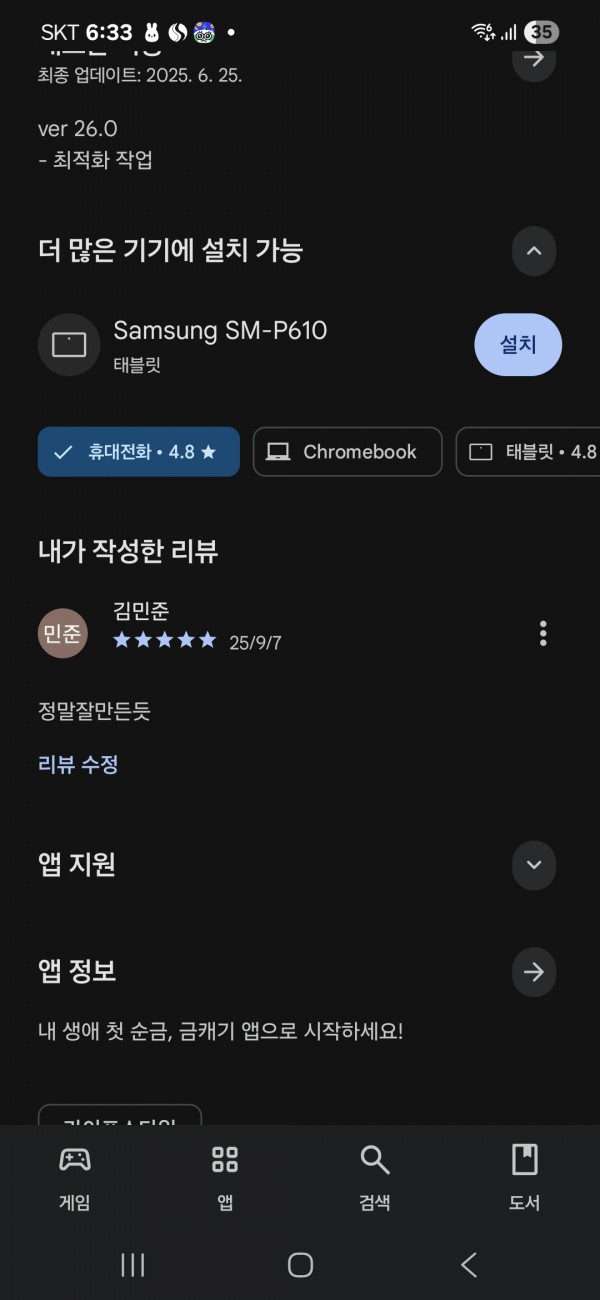This screenshot has height=1300, width=600.
Task: Select the 휴대전화 4.8 chip
Action: coord(139,452)
